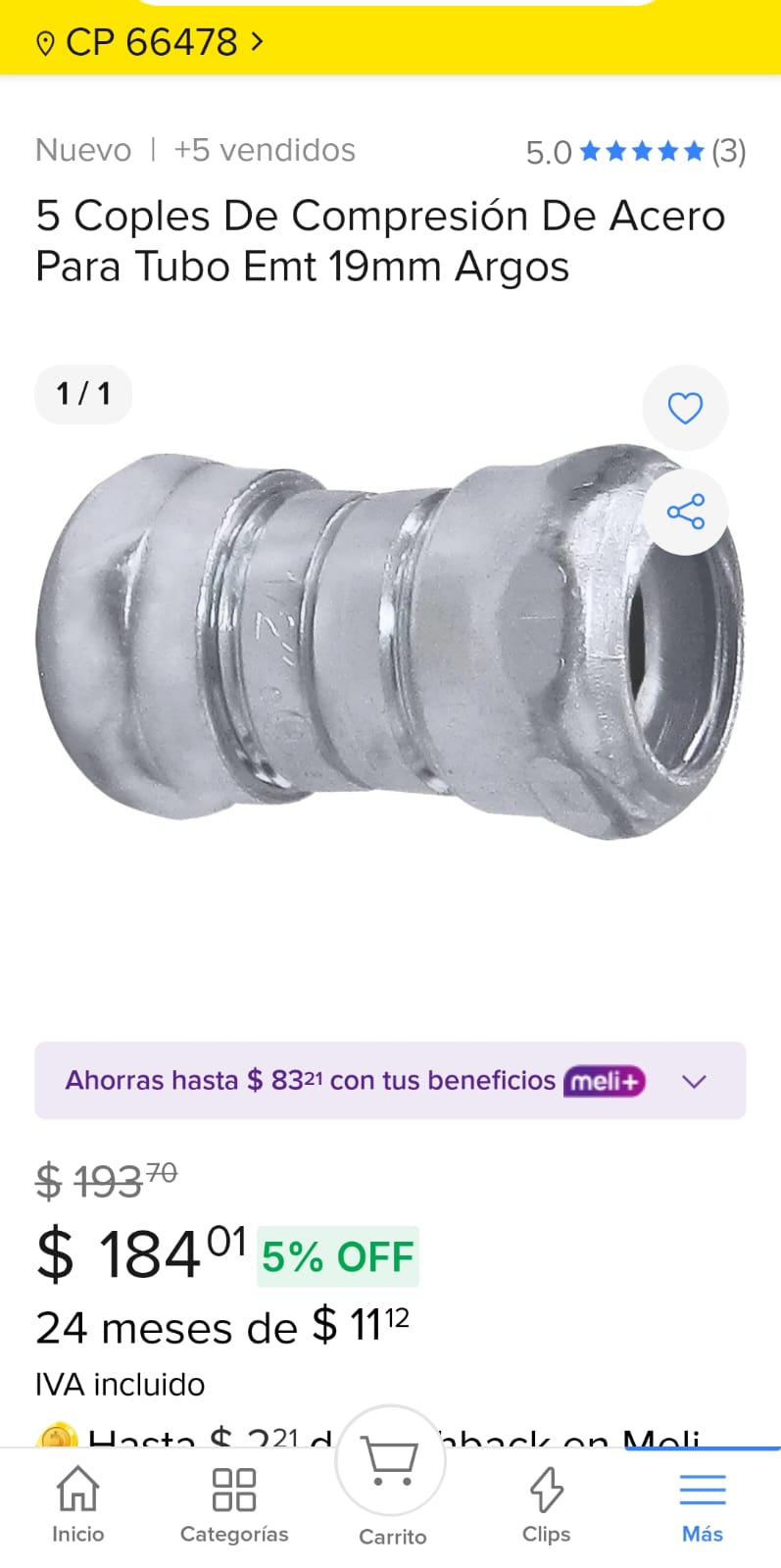Open the Más menu tab
Image resolution: width=781 pixels, height=1568 pixels.
click(x=702, y=1503)
